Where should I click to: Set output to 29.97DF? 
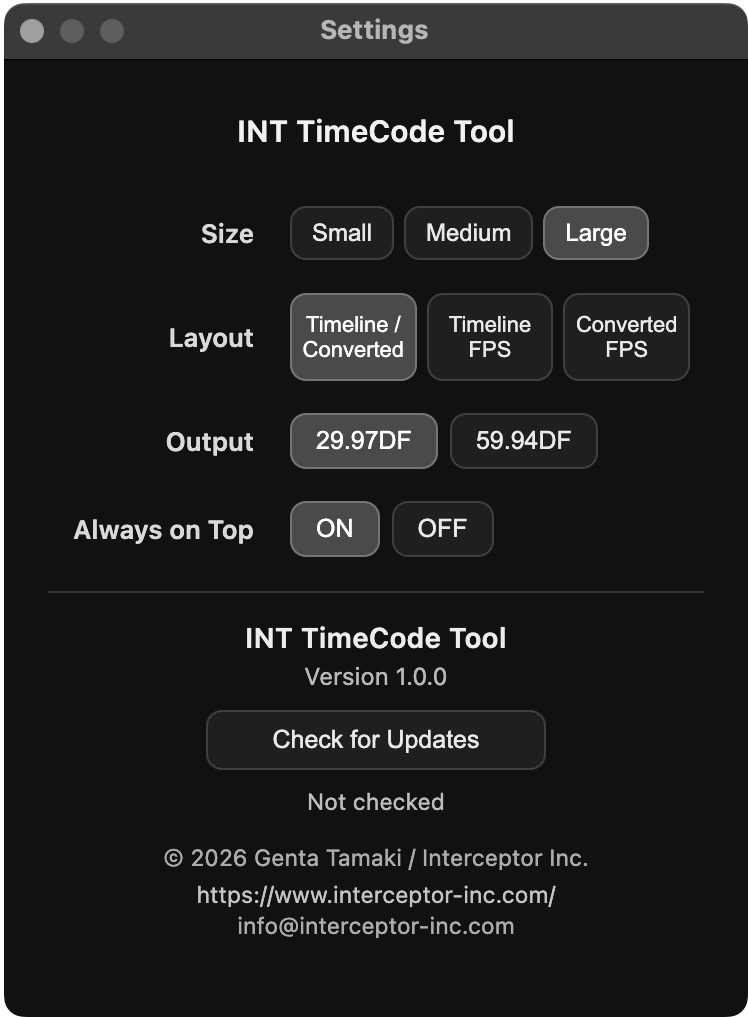363,441
